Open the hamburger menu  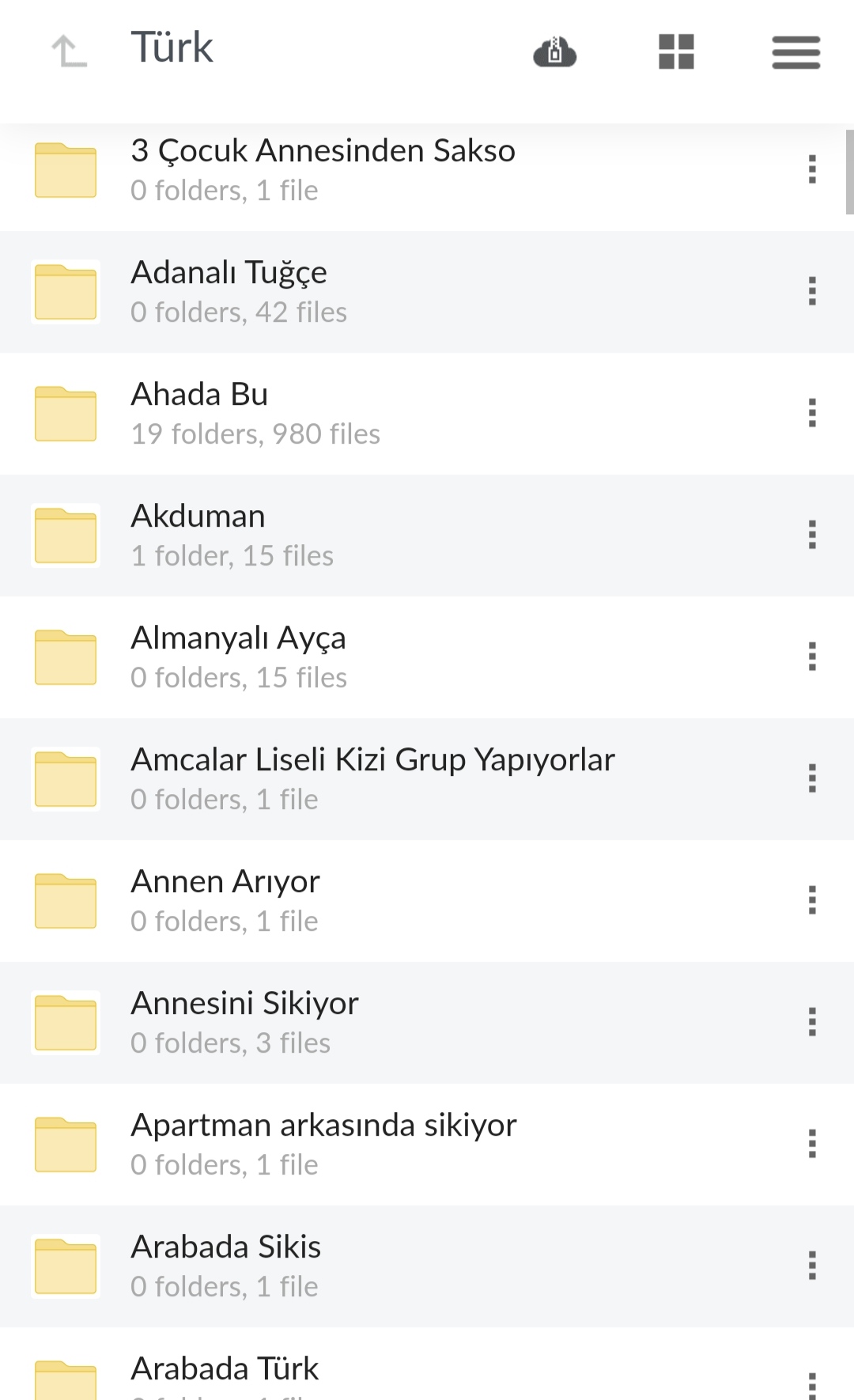point(795,52)
